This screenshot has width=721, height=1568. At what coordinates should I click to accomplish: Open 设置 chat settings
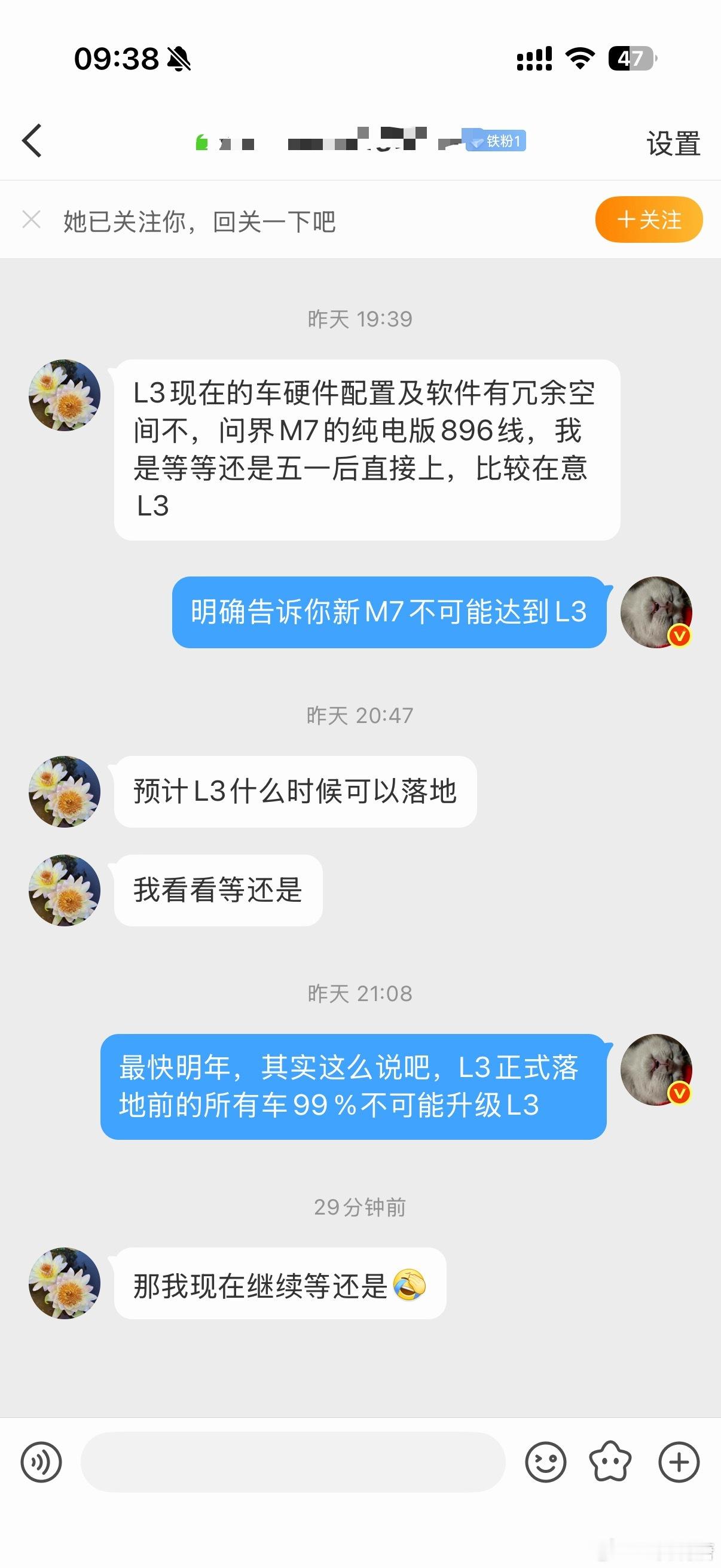[671, 142]
